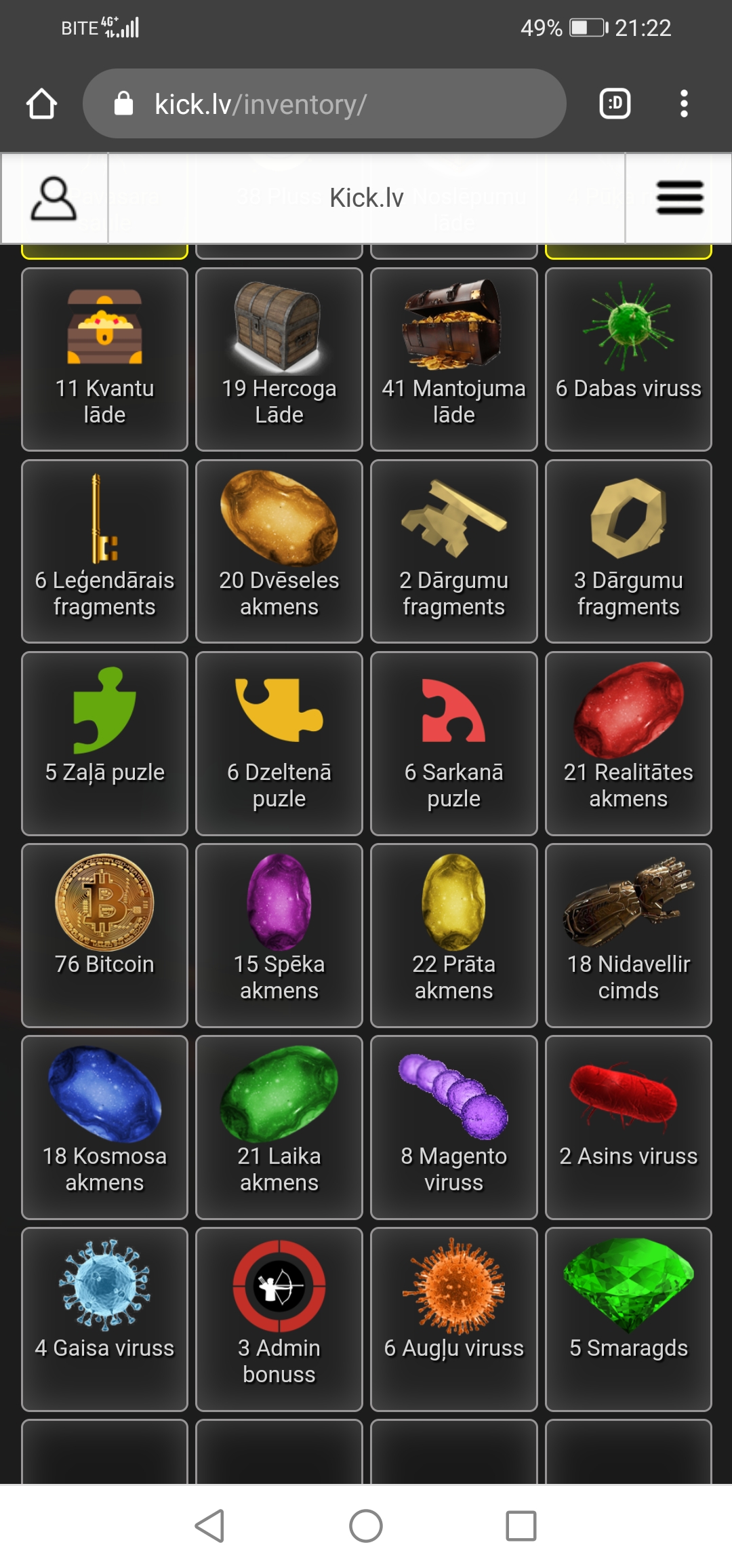Tap the system back button
The image size is (732, 1568).
point(210,1526)
